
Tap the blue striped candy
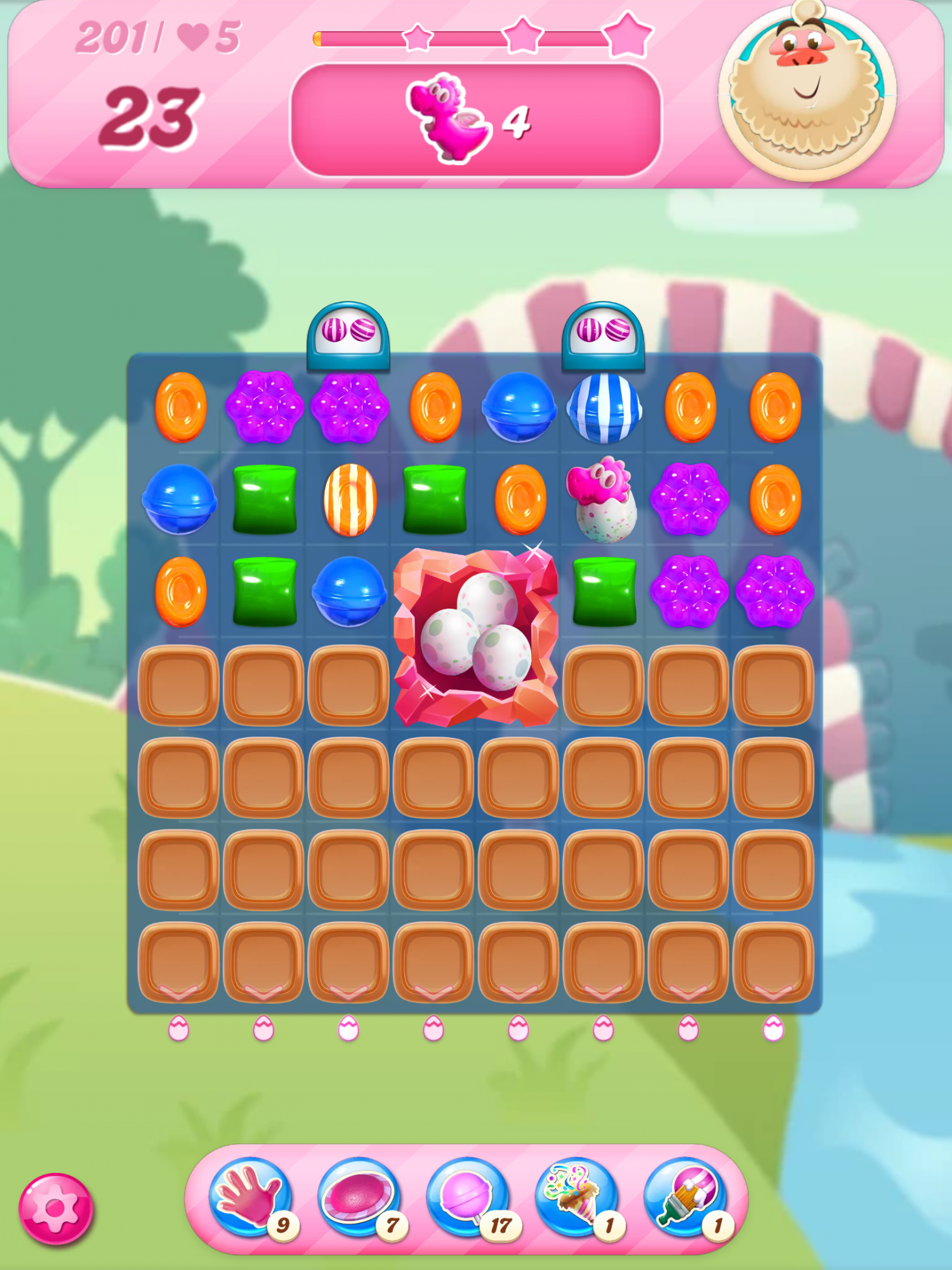click(604, 408)
